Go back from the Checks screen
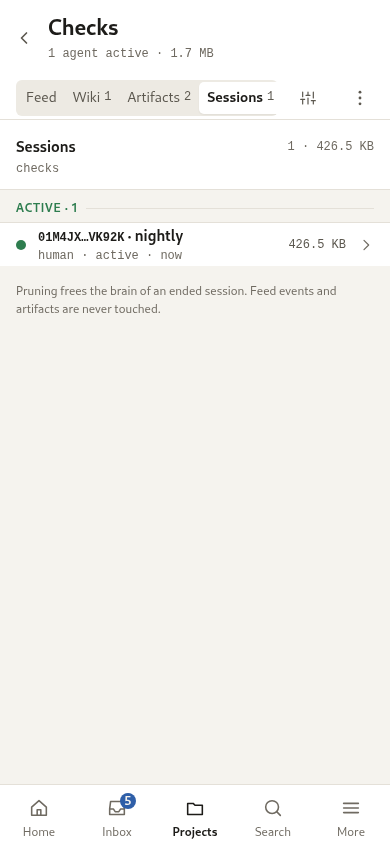This screenshot has width=390, height=844. click(24, 38)
